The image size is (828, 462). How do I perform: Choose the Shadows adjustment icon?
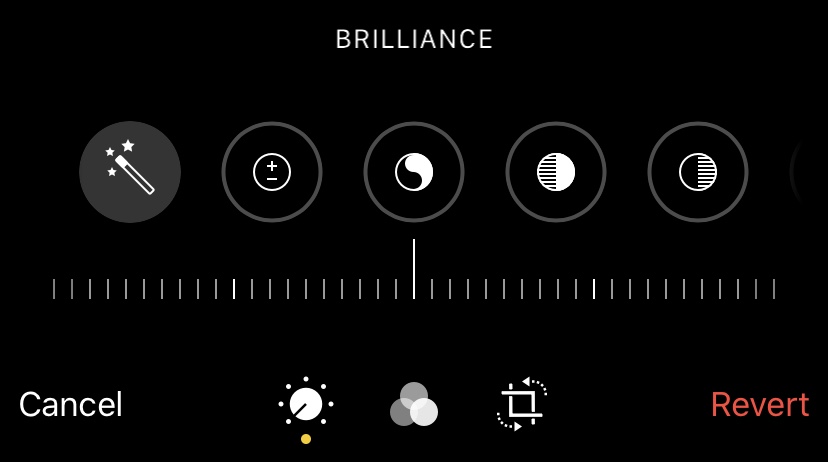point(698,172)
